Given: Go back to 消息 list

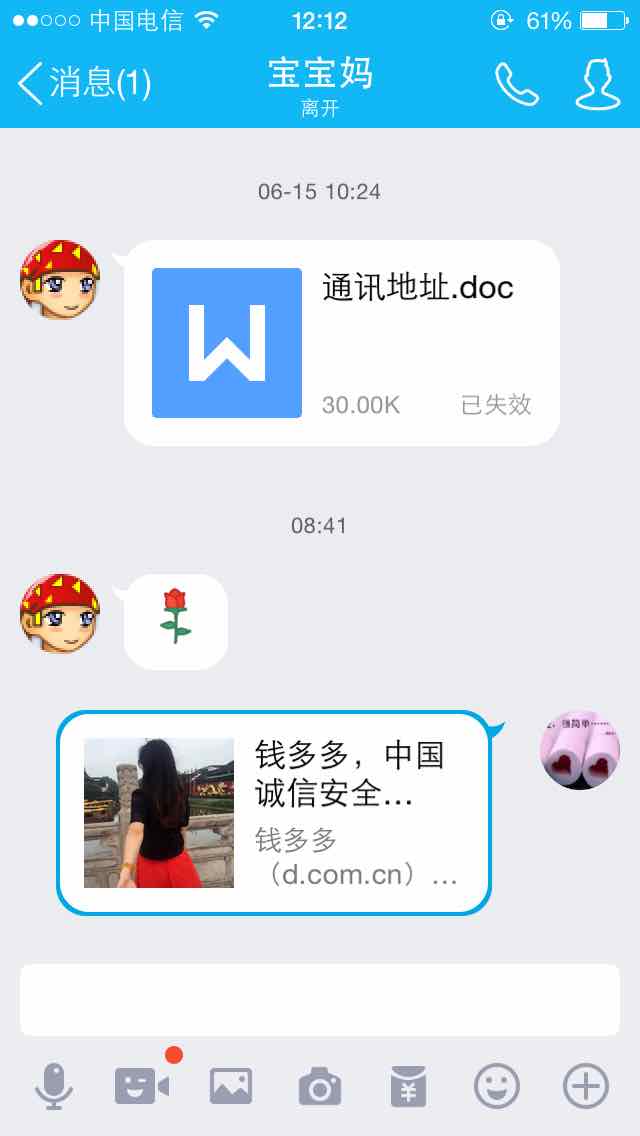Looking at the screenshot, I should [x=84, y=83].
